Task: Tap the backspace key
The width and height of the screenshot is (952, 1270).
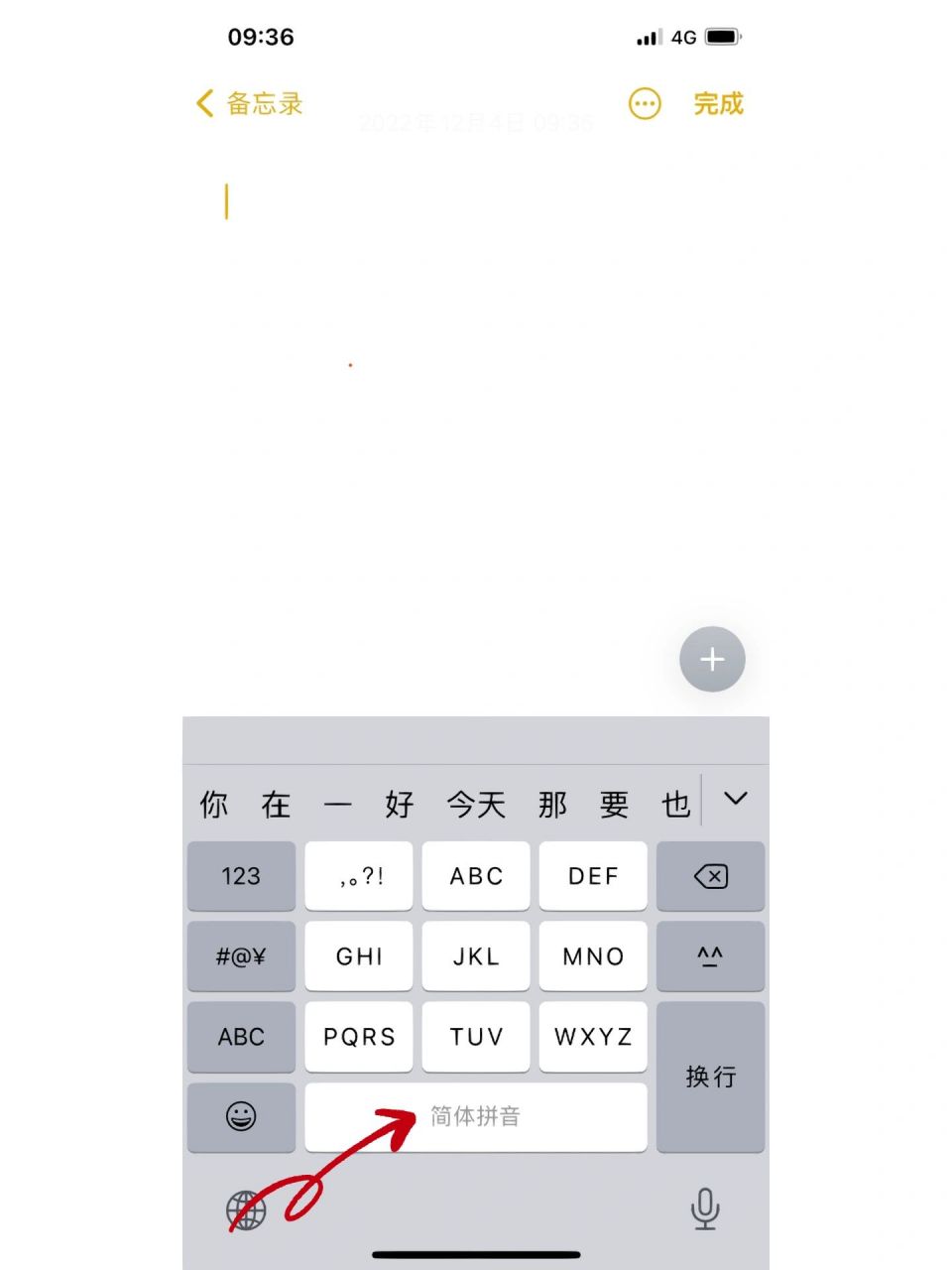Action: point(710,876)
